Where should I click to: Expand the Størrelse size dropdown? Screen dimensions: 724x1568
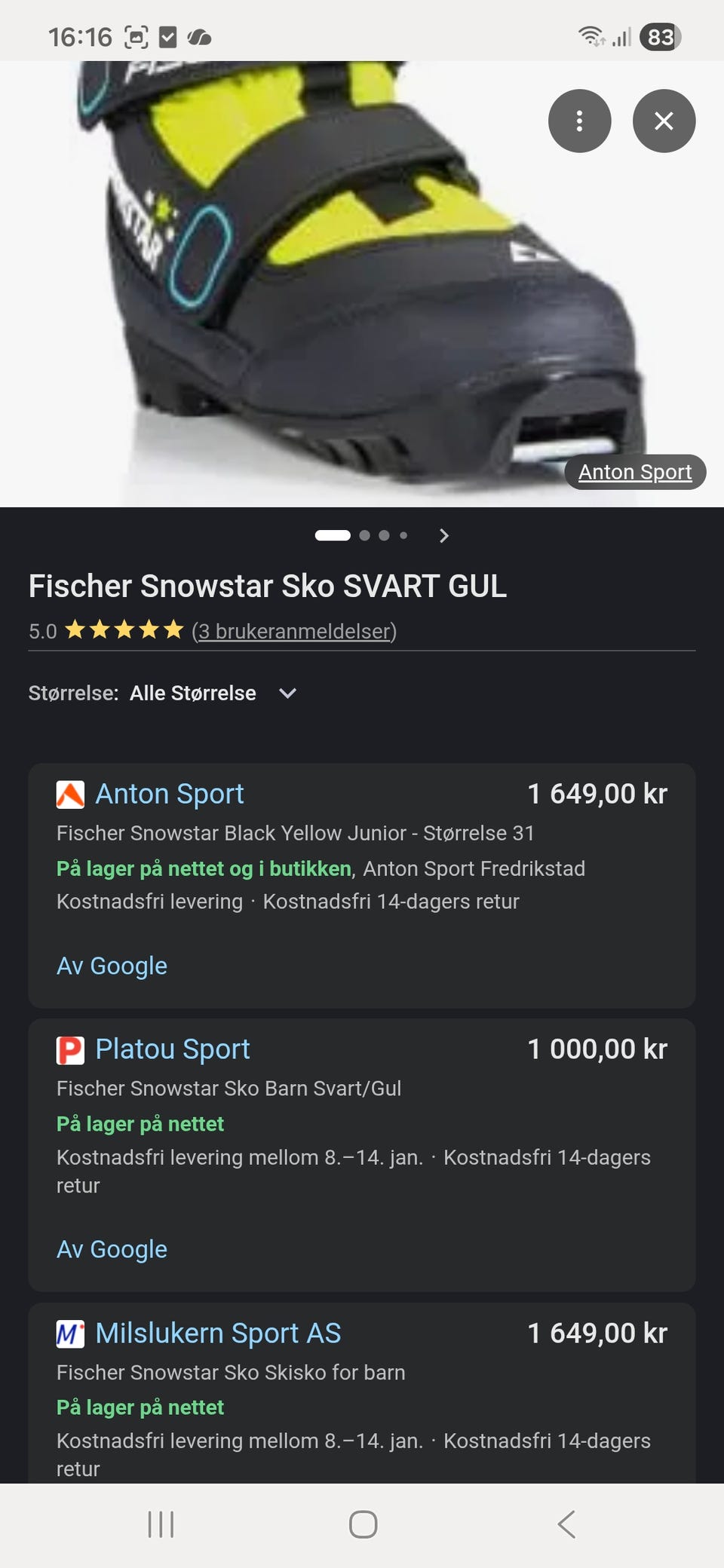pyautogui.click(x=287, y=693)
